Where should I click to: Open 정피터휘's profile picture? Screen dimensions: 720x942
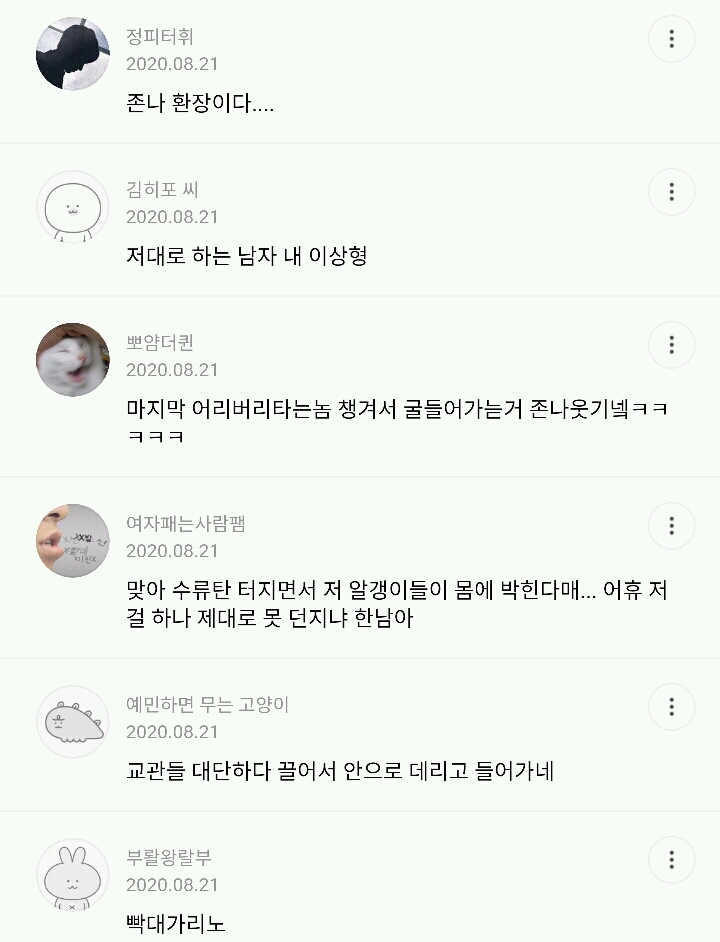tap(71, 50)
